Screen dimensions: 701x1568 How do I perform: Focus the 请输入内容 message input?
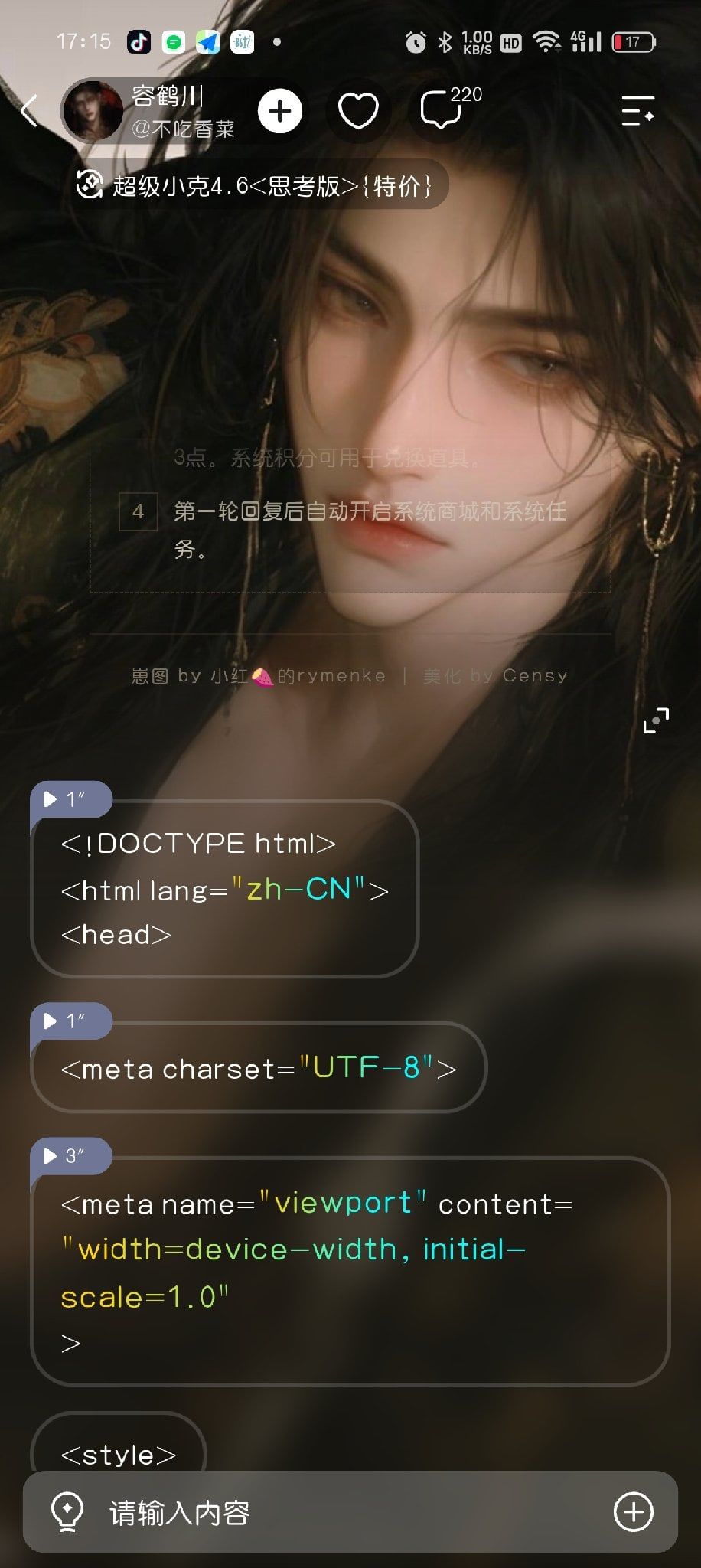click(x=350, y=1512)
